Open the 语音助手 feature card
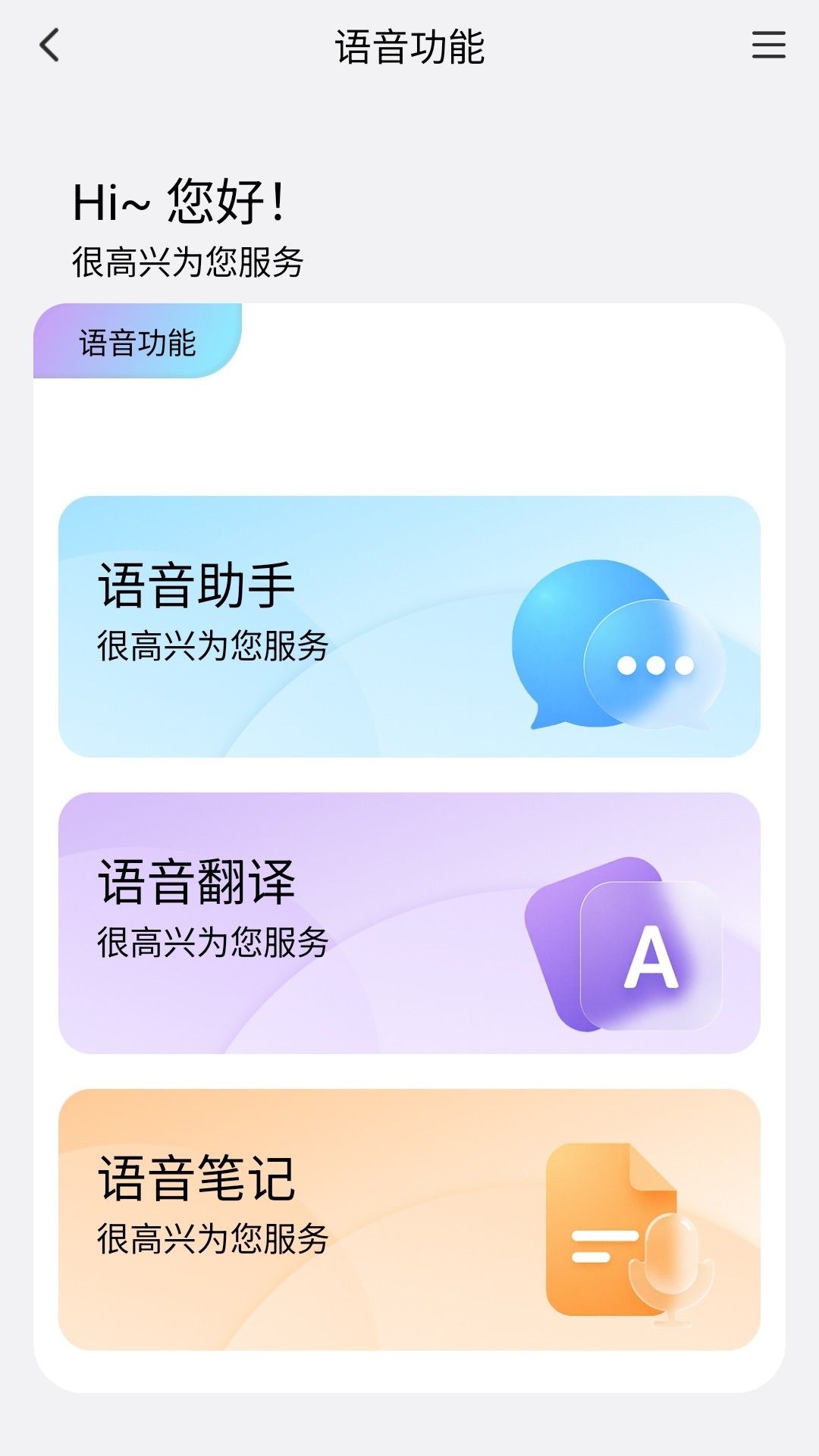Screen dimensions: 819x1456 [x=409, y=626]
